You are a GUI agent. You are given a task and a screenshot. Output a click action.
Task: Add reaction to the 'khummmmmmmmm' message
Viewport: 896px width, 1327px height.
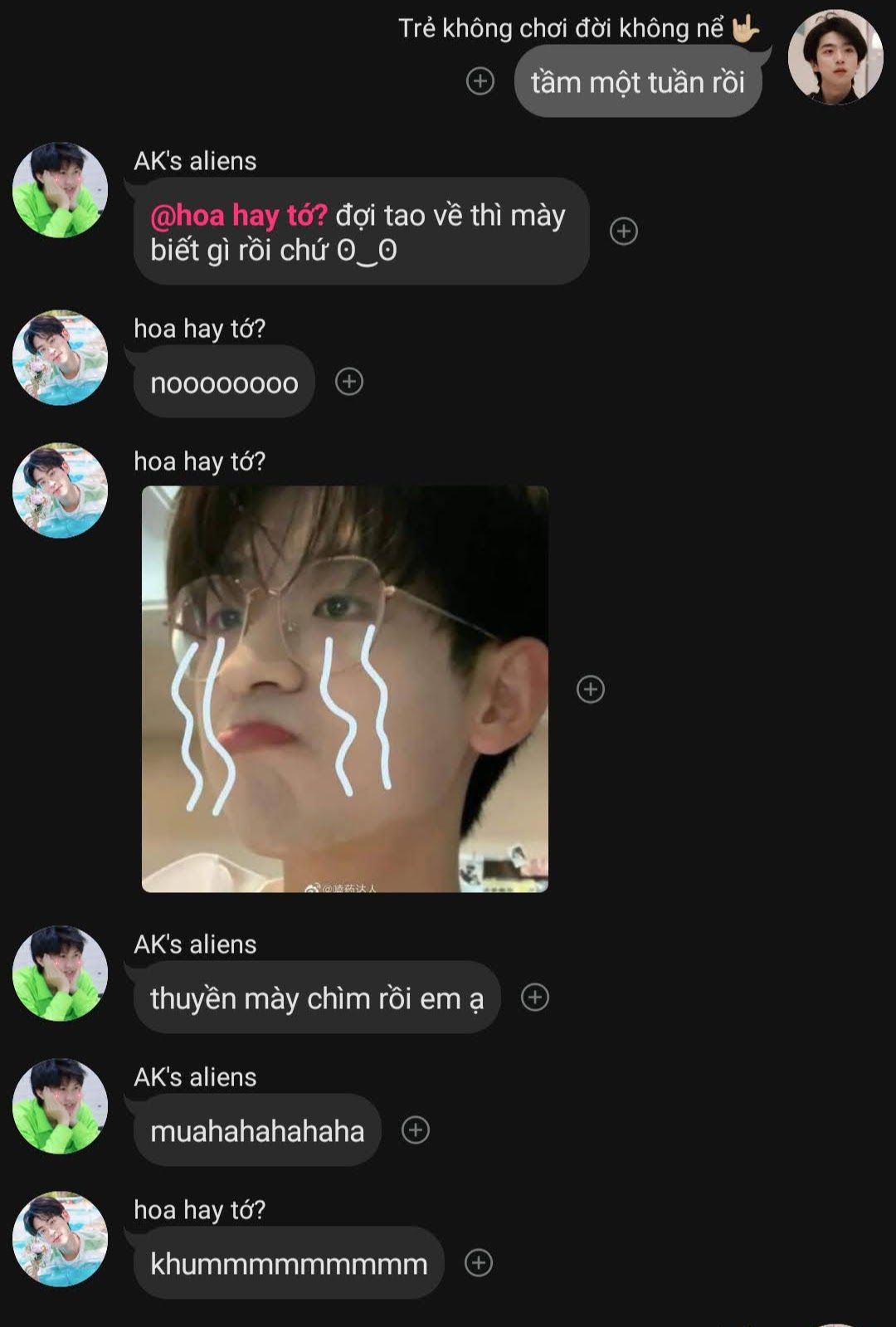tap(479, 1263)
